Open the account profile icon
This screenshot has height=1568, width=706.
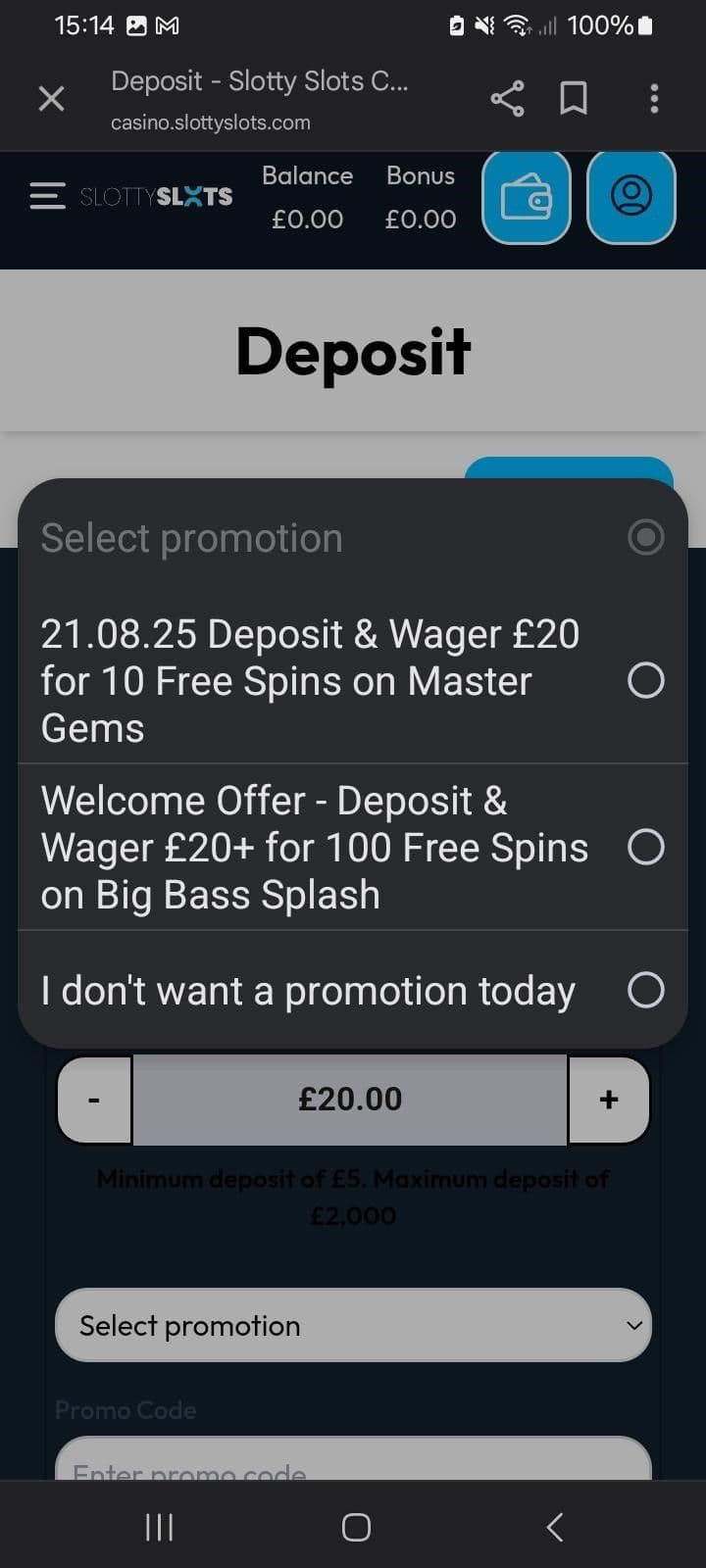tap(630, 197)
